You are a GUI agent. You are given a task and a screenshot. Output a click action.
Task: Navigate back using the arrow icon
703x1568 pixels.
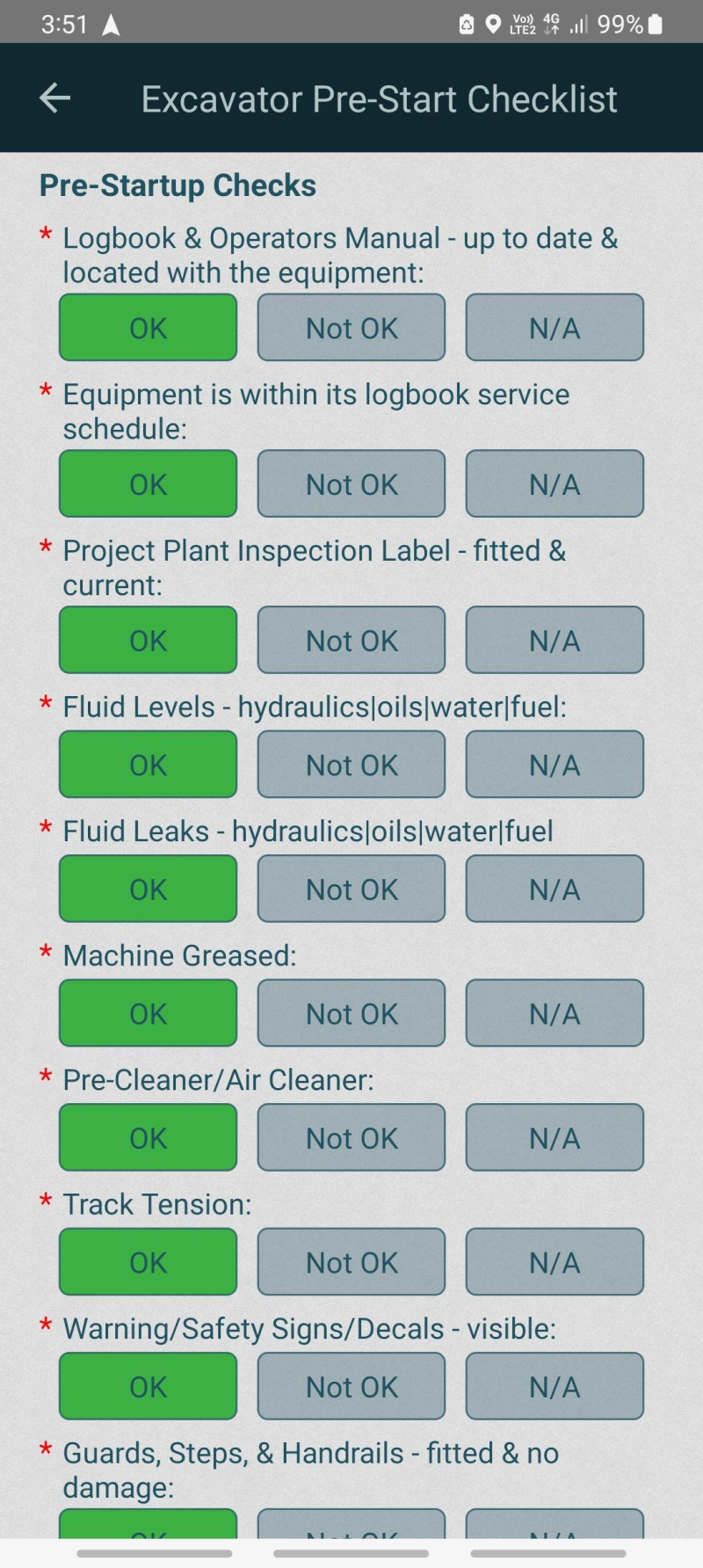[54, 98]
